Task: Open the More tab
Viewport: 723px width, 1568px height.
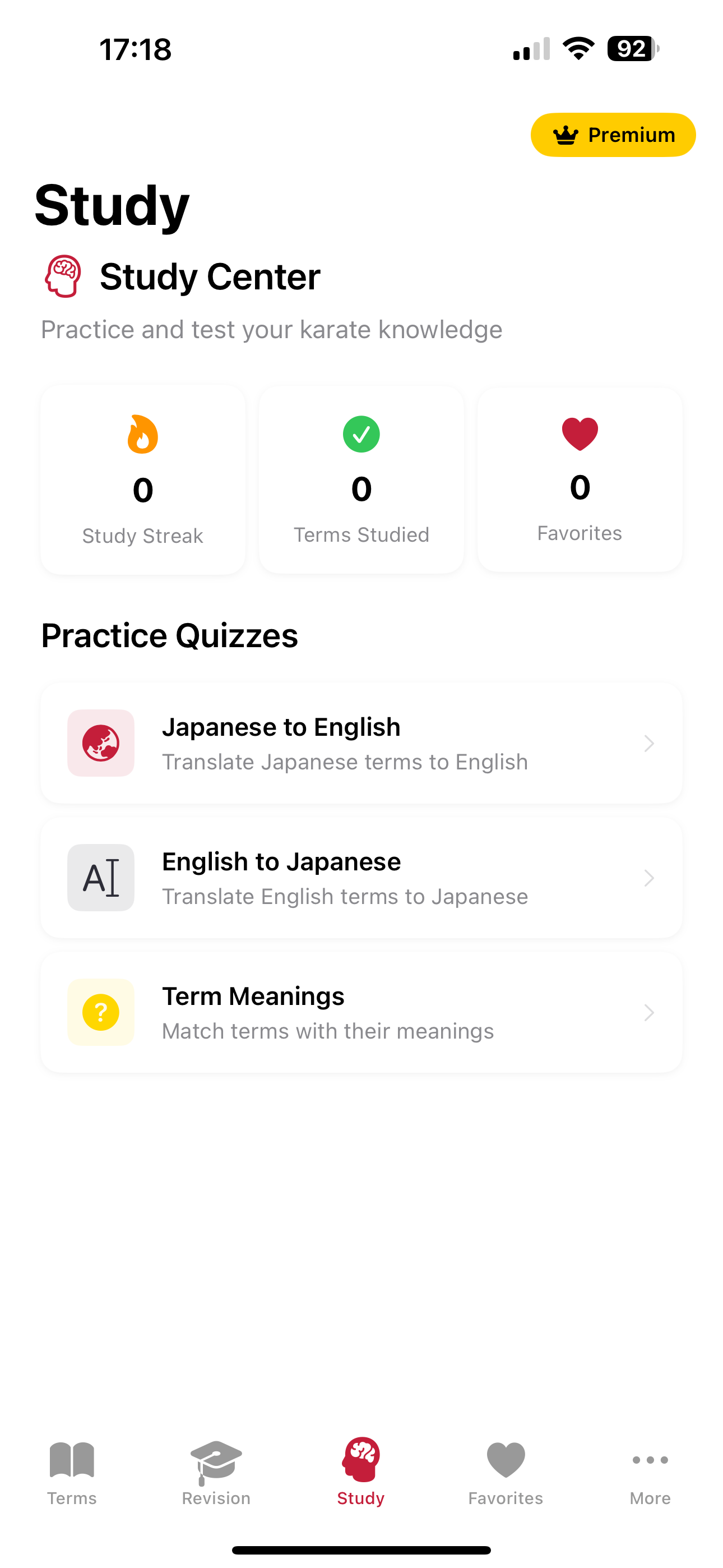Action: click(x=650, y=1472)
